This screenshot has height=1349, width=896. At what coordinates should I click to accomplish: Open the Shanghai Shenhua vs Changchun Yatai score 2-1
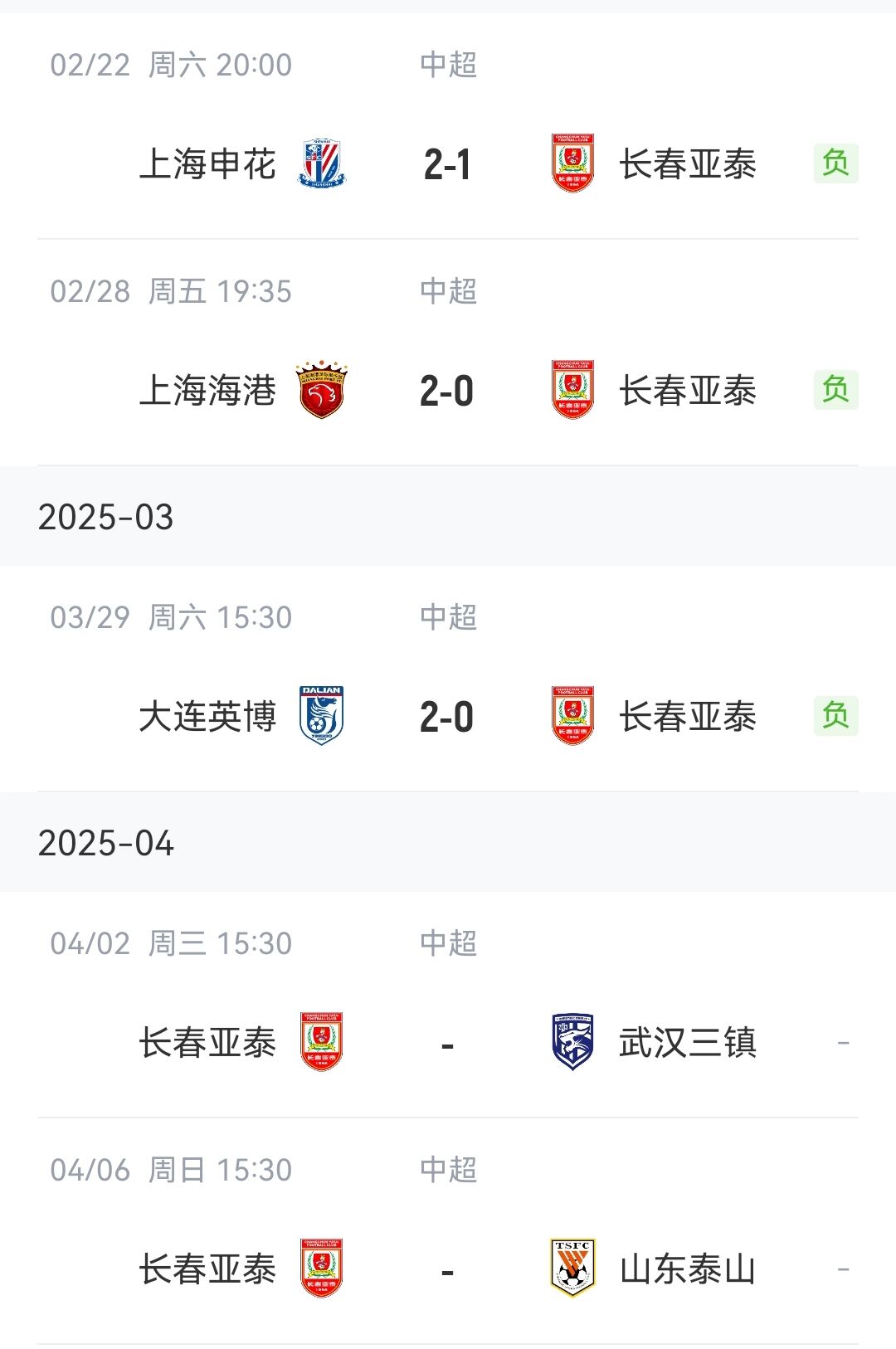pyautogui.click(x=448, y=164)
